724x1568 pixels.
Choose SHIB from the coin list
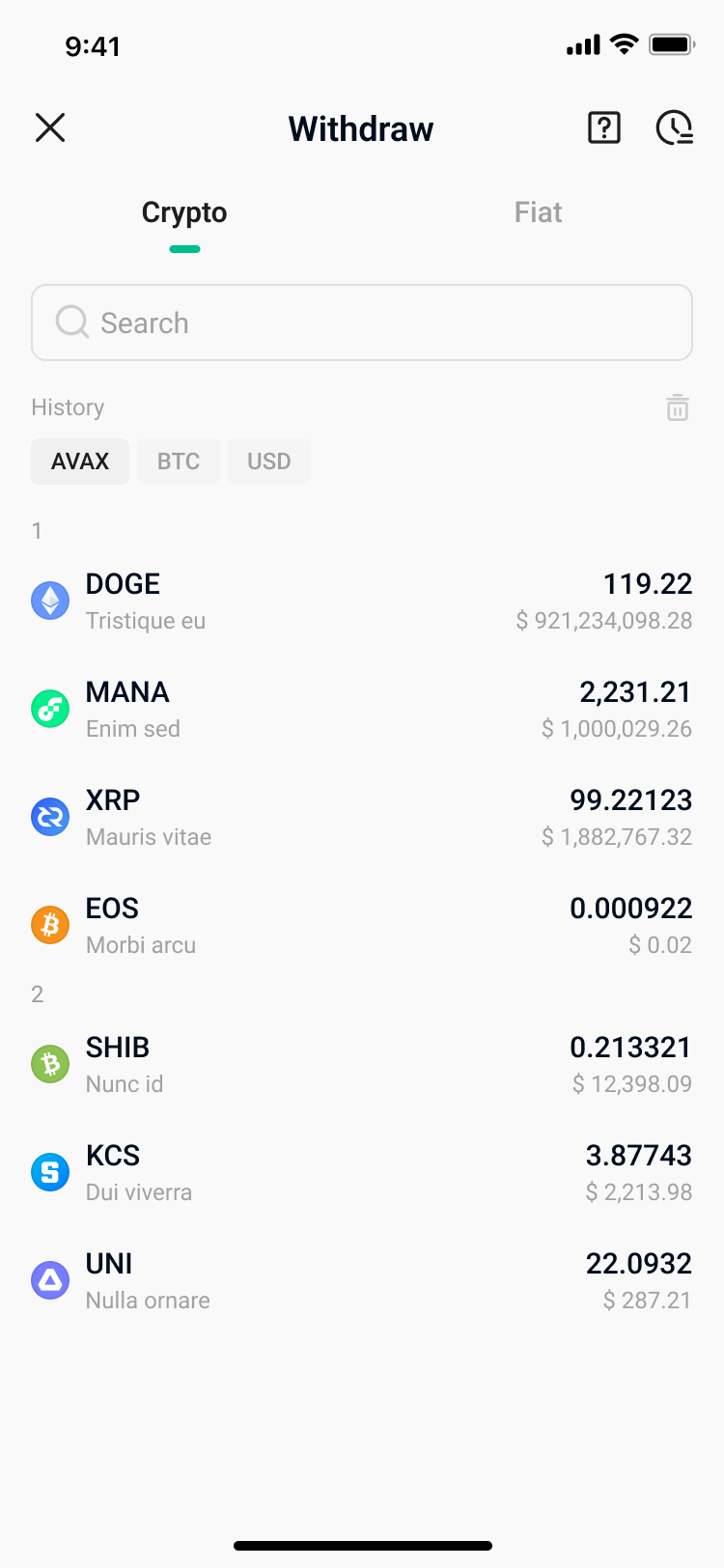point(362,1063)
